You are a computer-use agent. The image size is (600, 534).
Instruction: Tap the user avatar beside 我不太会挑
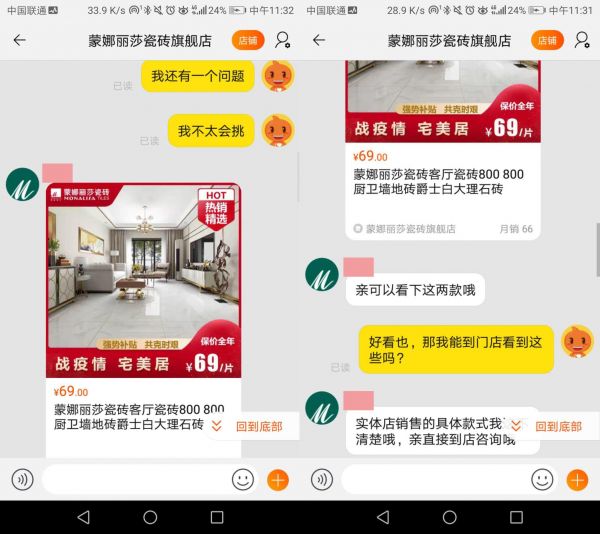click(x=278, y=131)
